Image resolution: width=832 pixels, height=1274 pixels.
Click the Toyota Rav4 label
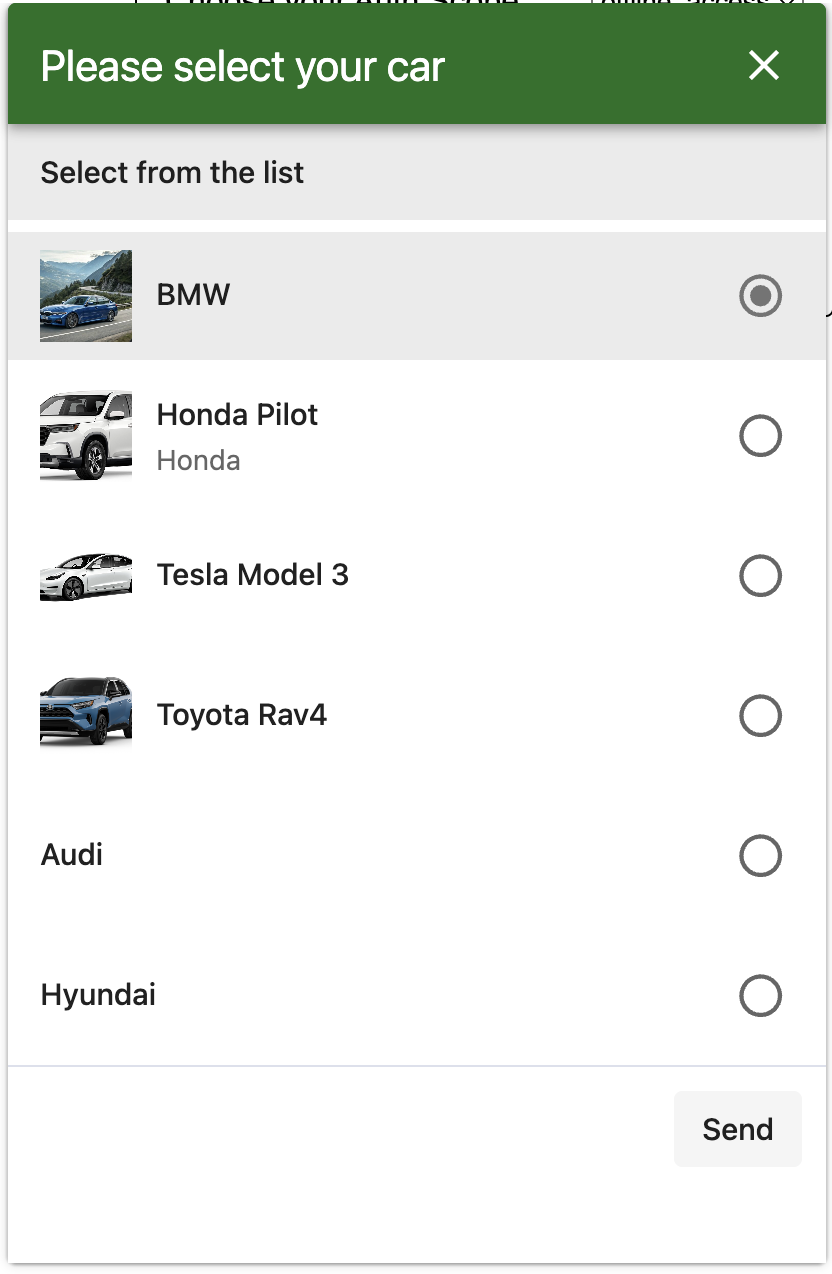(x=242, y=714)
